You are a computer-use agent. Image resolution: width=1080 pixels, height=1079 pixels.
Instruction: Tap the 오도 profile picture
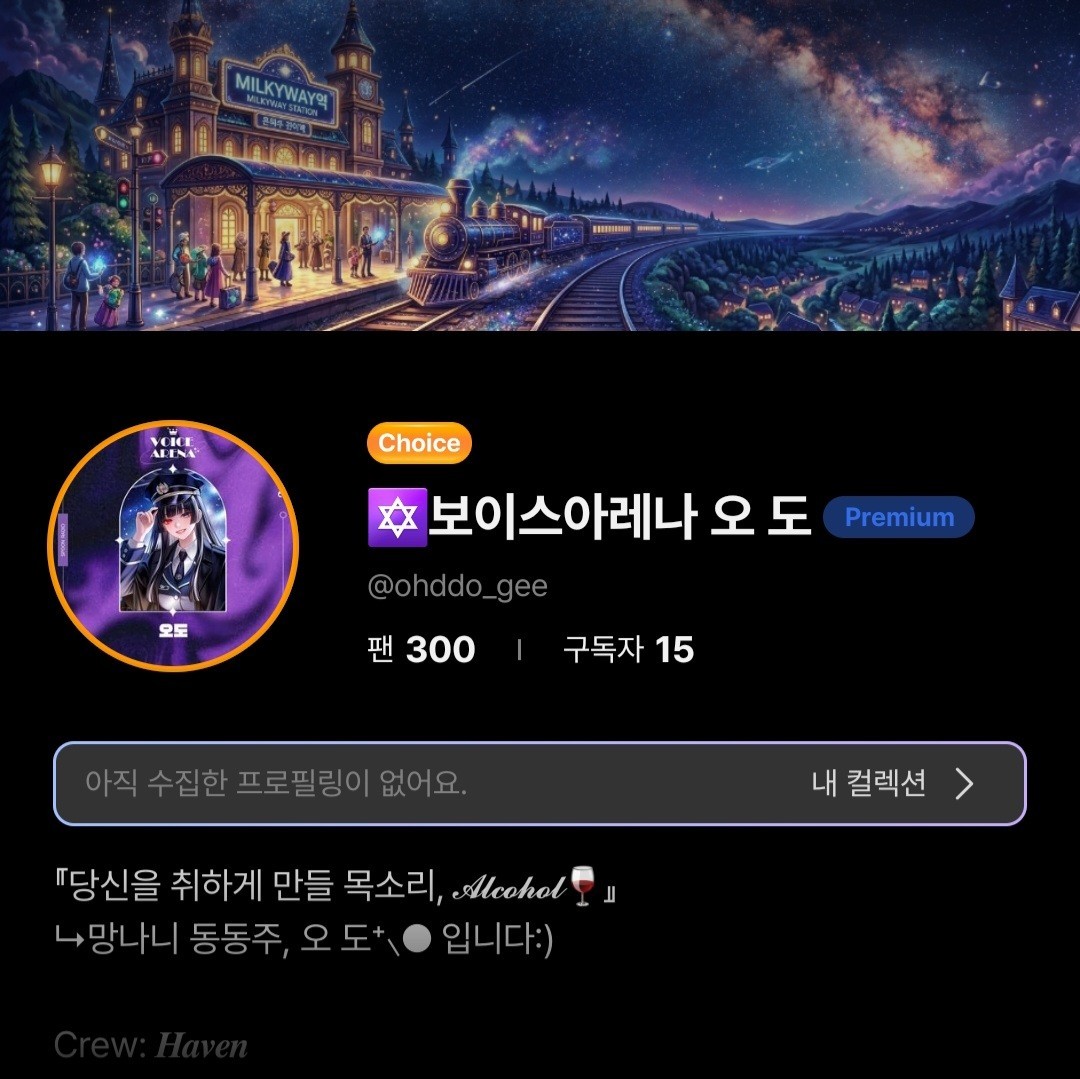click(x=173, y=546)
